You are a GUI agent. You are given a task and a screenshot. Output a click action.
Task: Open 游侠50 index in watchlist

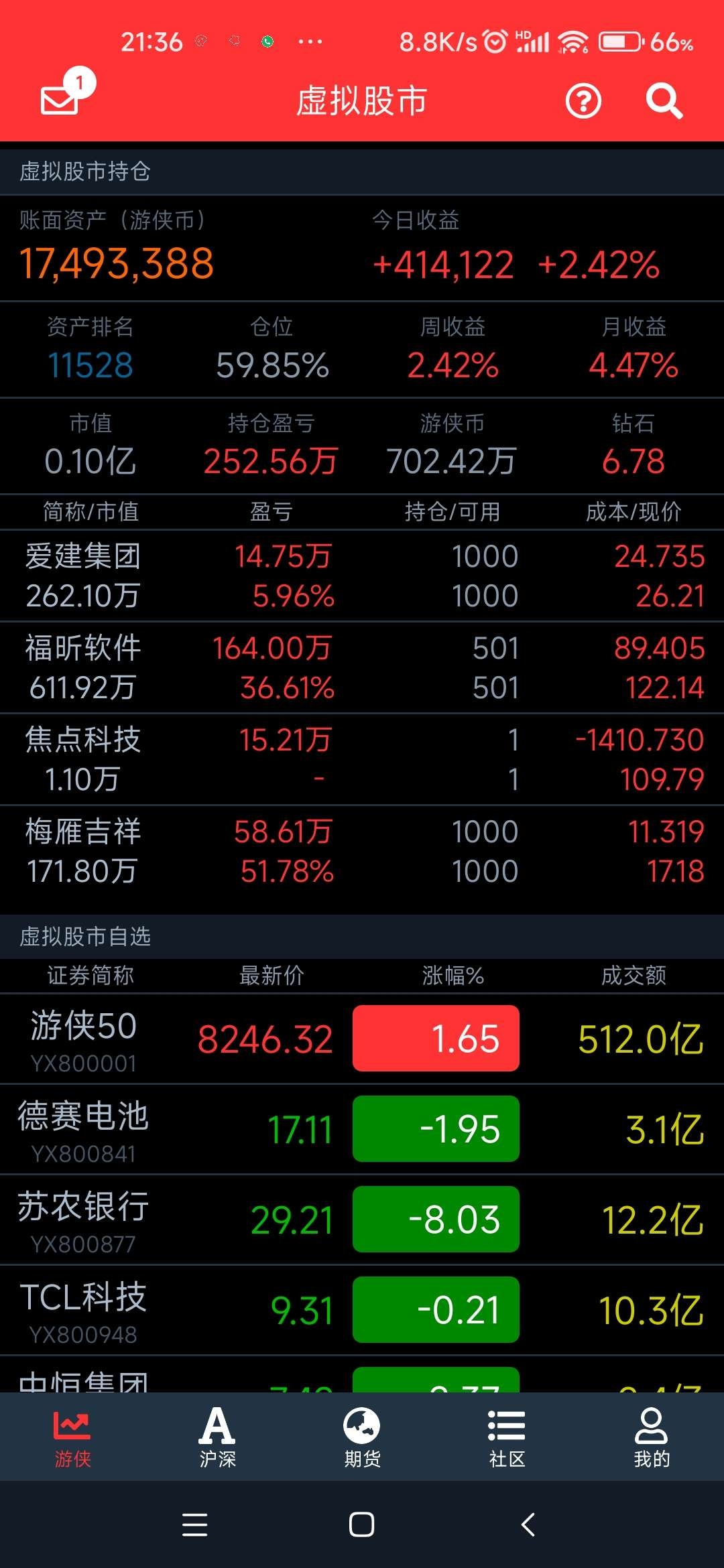(x=362, y=1039)
